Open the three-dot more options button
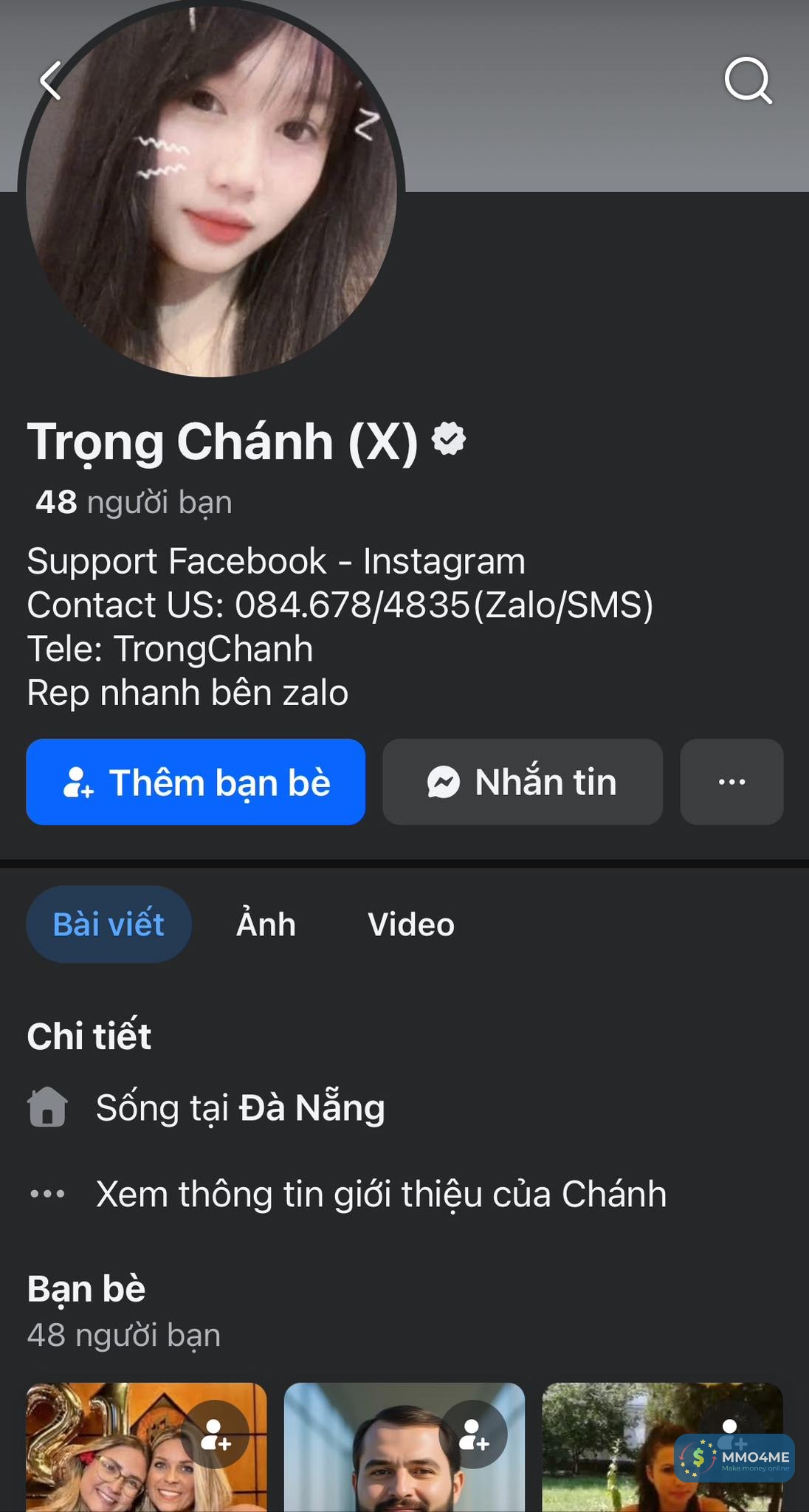 coord(731,782)
